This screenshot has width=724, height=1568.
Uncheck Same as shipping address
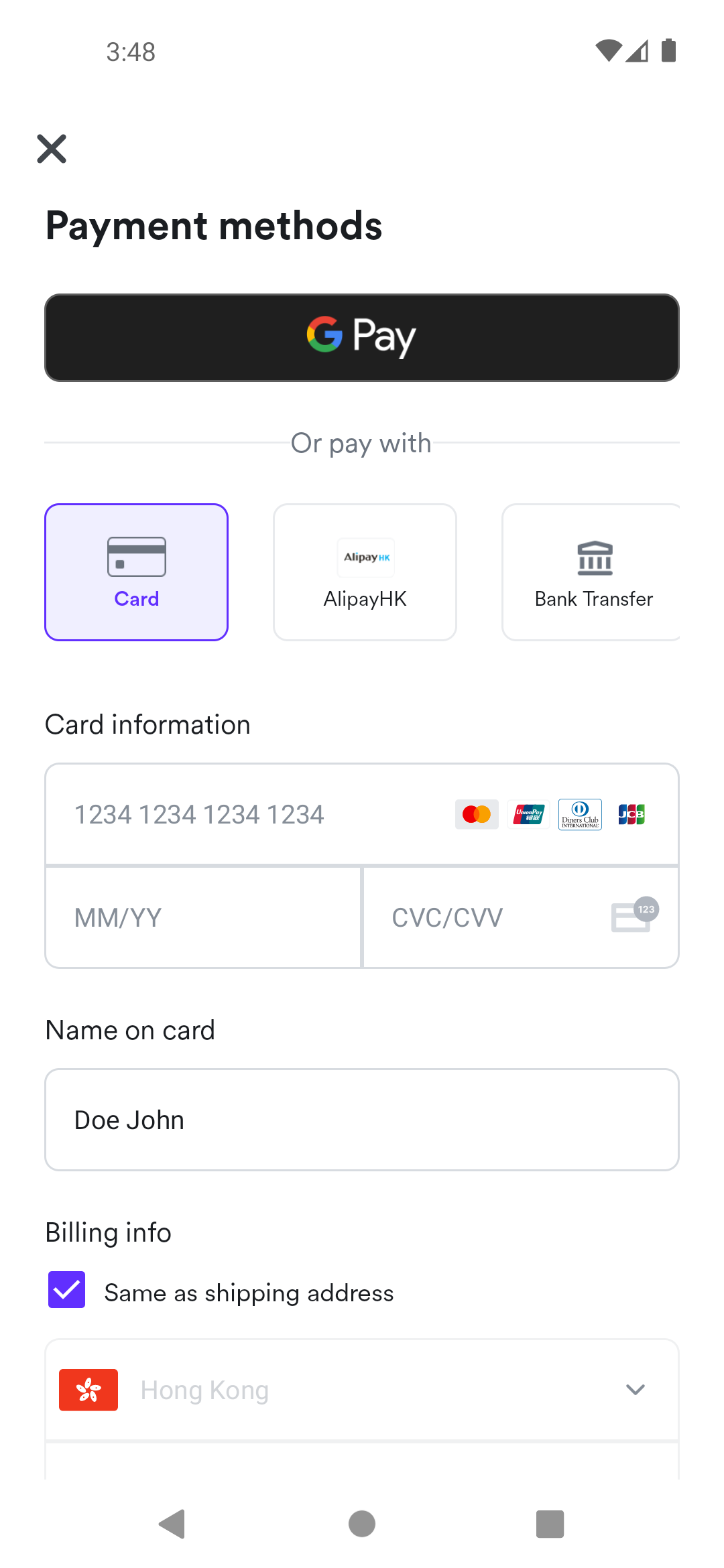[x=67, y=1290]
